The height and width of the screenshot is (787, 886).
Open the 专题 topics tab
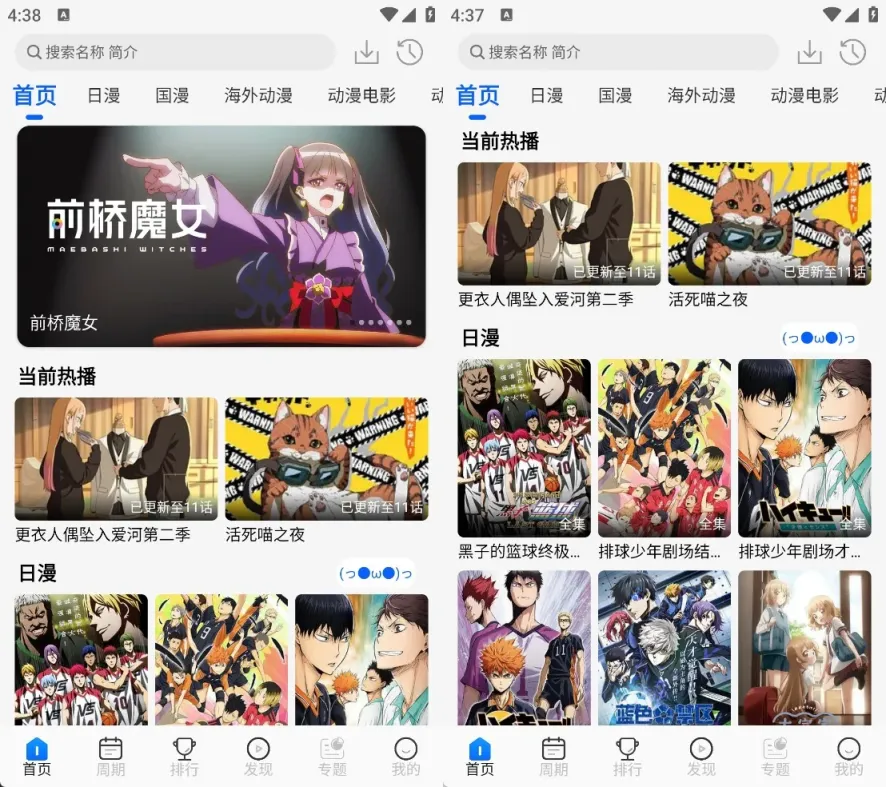pos(332,757)
